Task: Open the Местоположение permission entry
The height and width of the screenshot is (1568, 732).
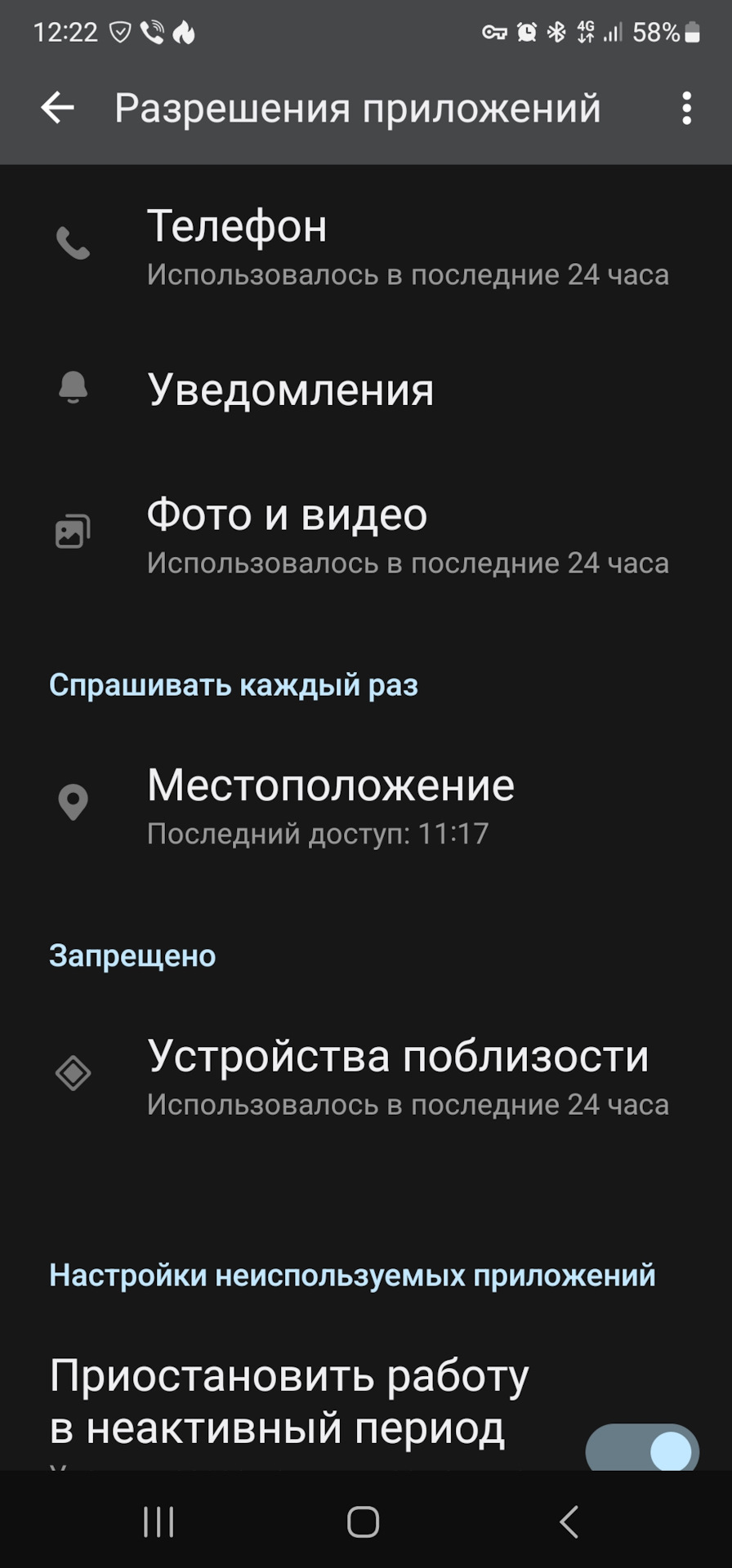Action: (331, 804)
